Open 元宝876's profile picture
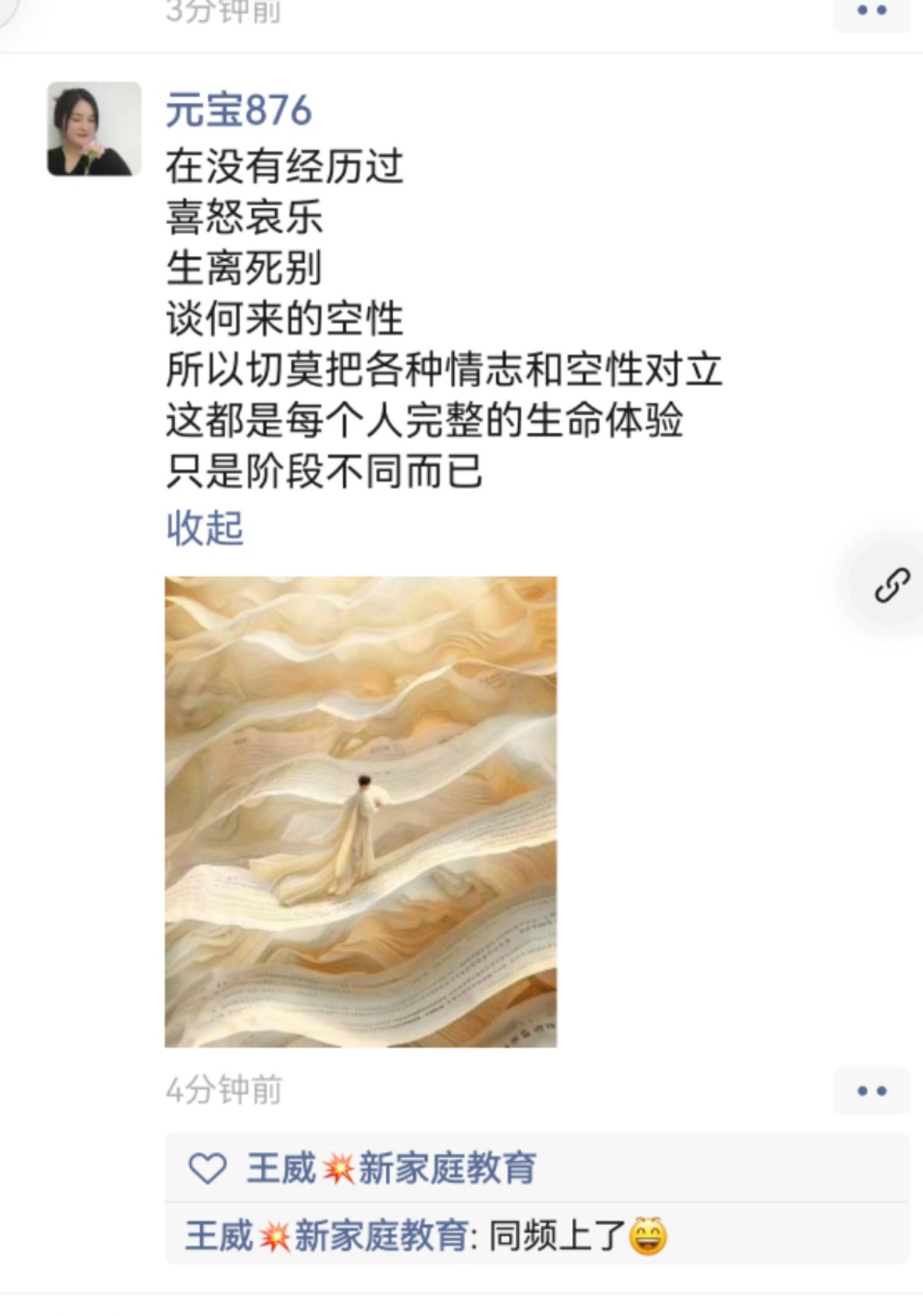 pos(93,129)
